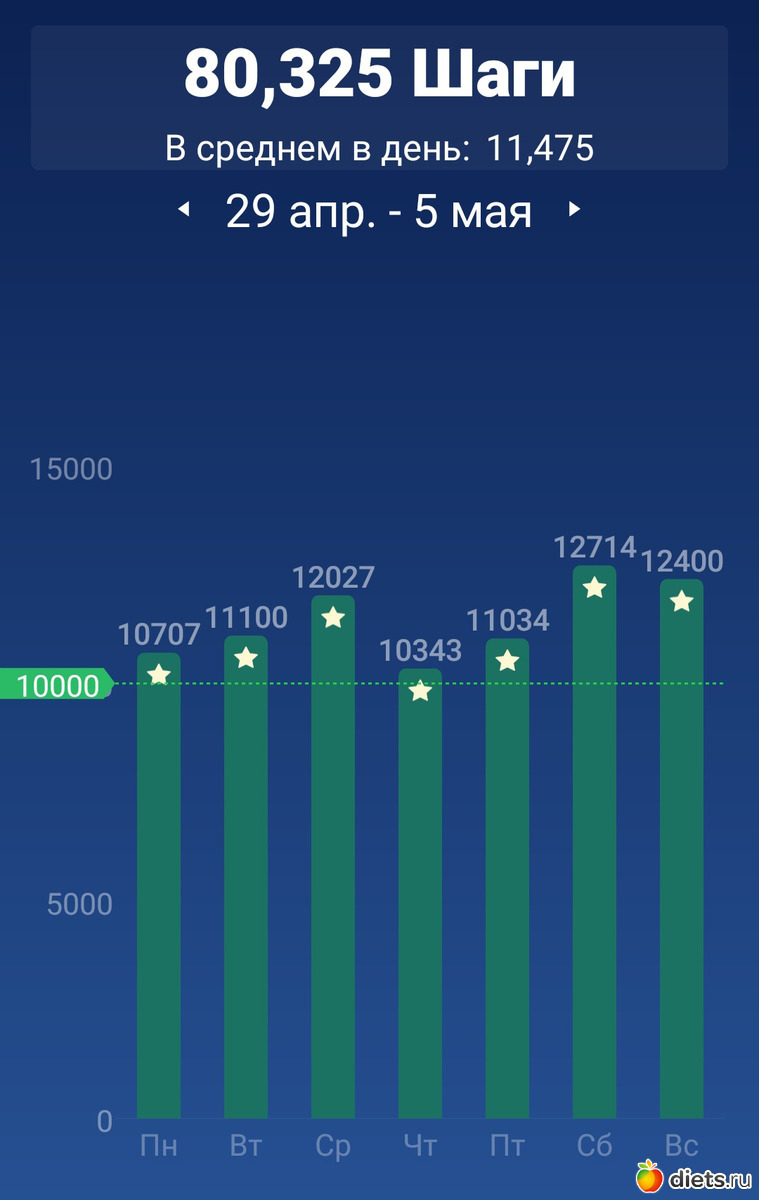The height and width of the screenshot is (1200, 759).
Task: Go to the previous week arrow
Action: 184,210
